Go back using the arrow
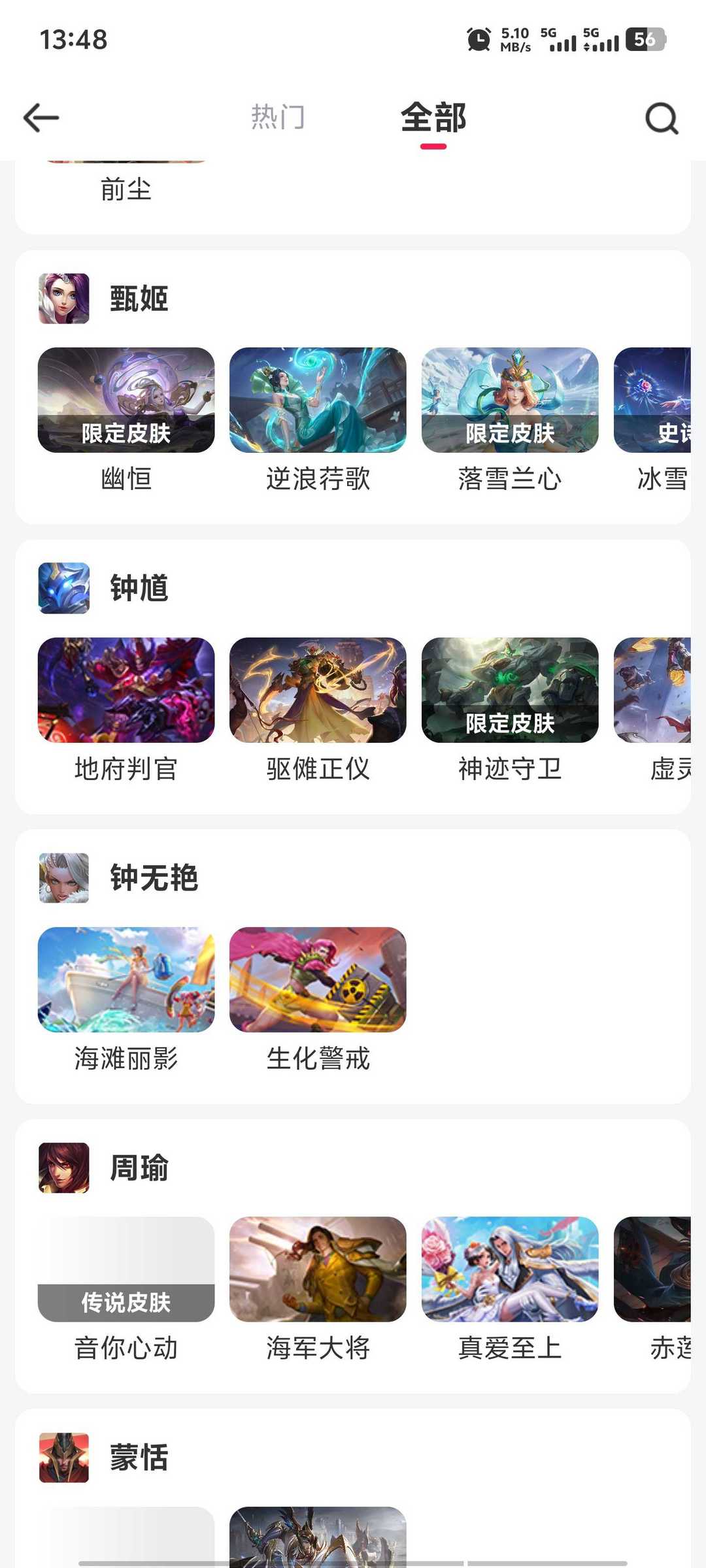The image size is (706, 1568). tap(41, 118)
